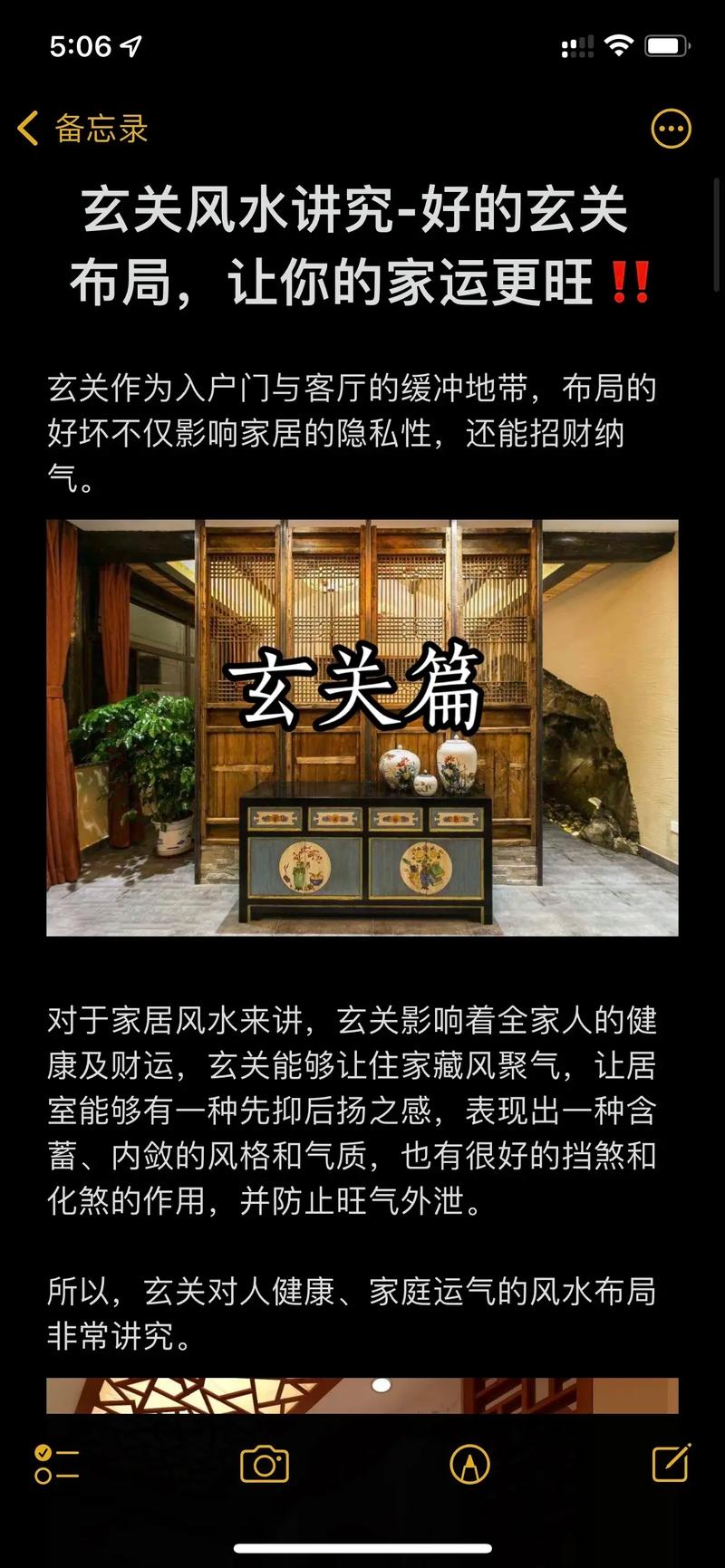Open the 玄关篇 image attachment
Image resolution: width=725 pixels, height=1568 pixels.
pos(362,727)
